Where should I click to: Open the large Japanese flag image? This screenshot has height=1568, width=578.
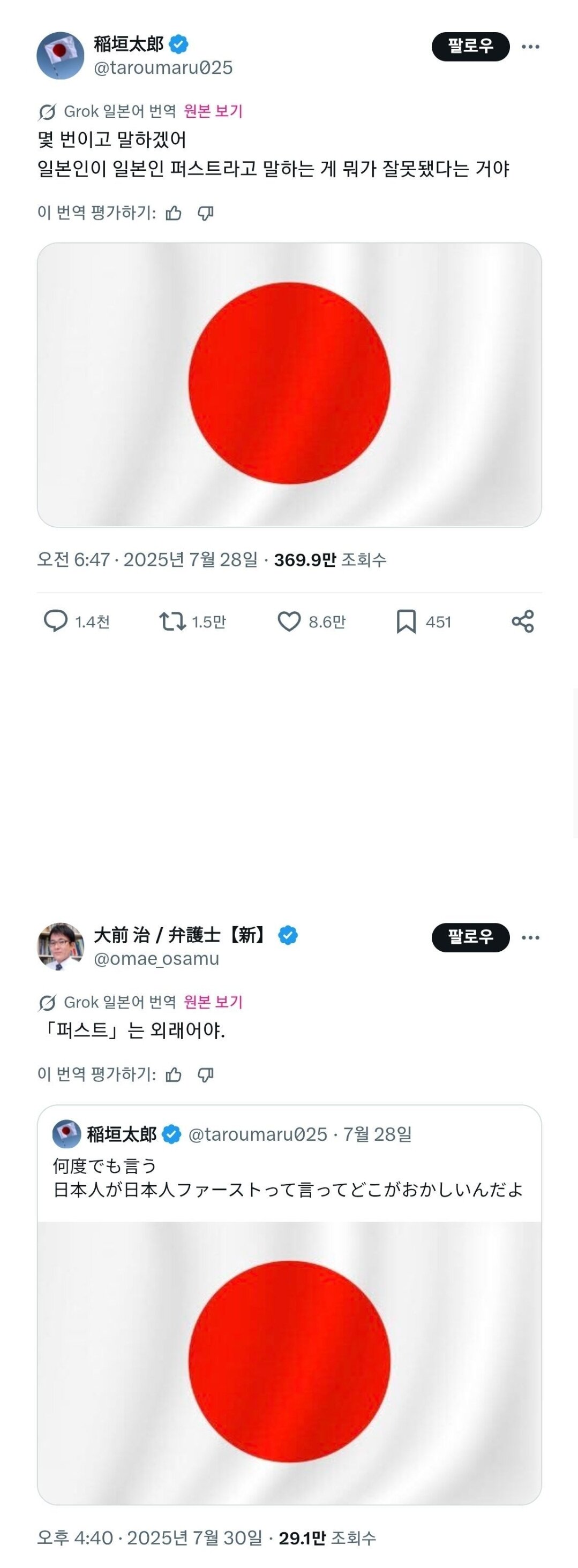pos(289,385)
